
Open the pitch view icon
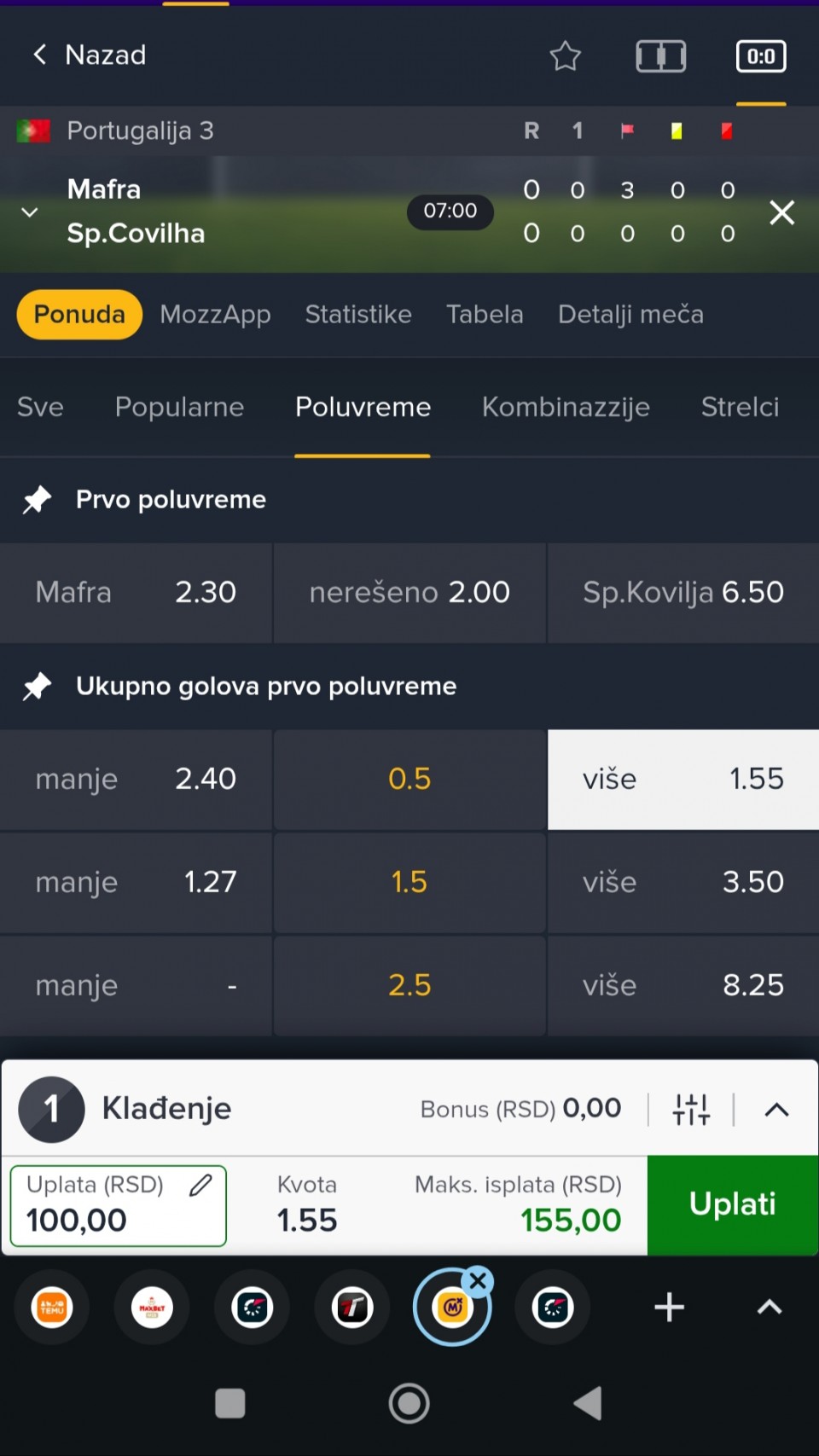661,56
